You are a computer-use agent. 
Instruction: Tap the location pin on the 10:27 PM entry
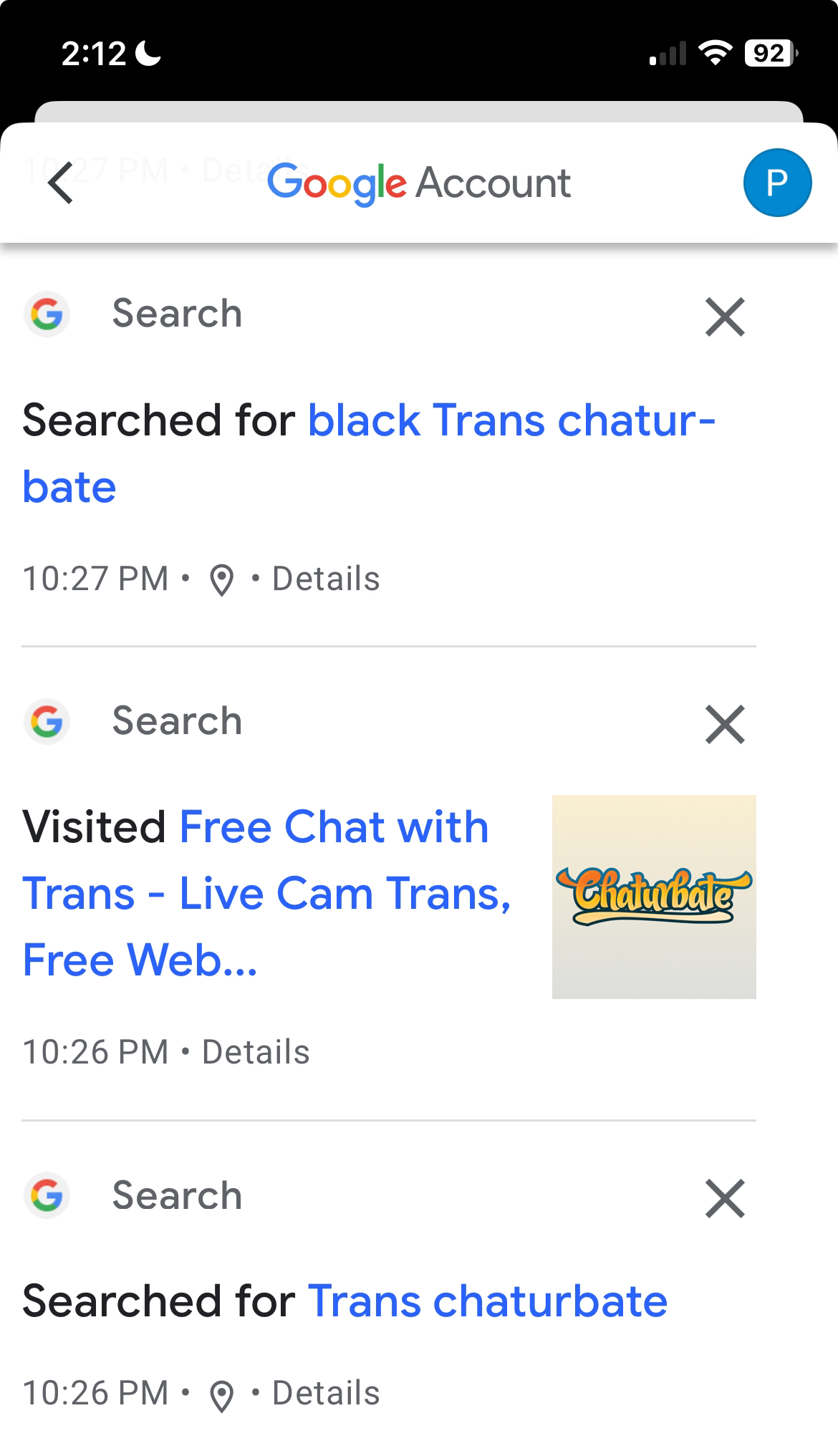pos(221,580)
